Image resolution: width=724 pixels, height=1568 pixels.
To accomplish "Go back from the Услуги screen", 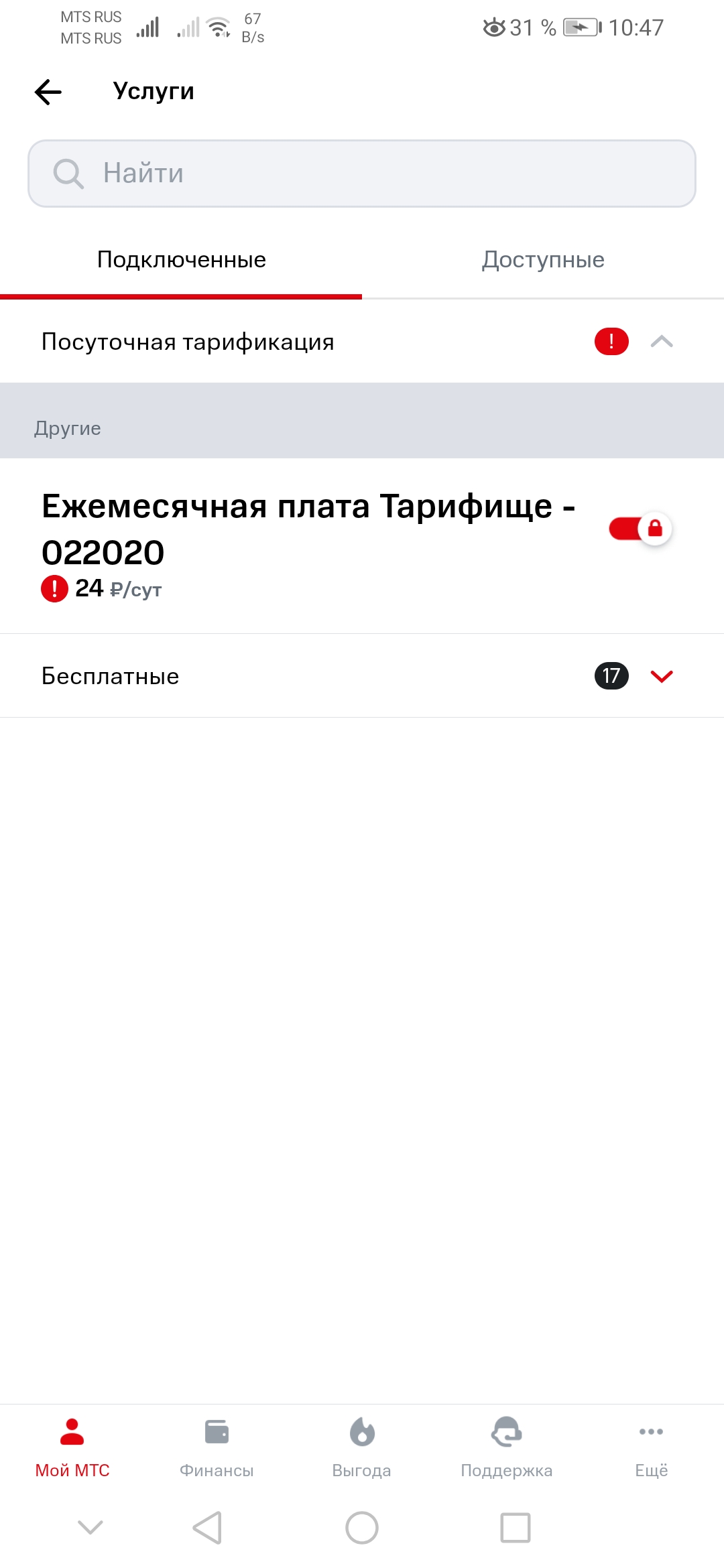I will click(48, 92).
